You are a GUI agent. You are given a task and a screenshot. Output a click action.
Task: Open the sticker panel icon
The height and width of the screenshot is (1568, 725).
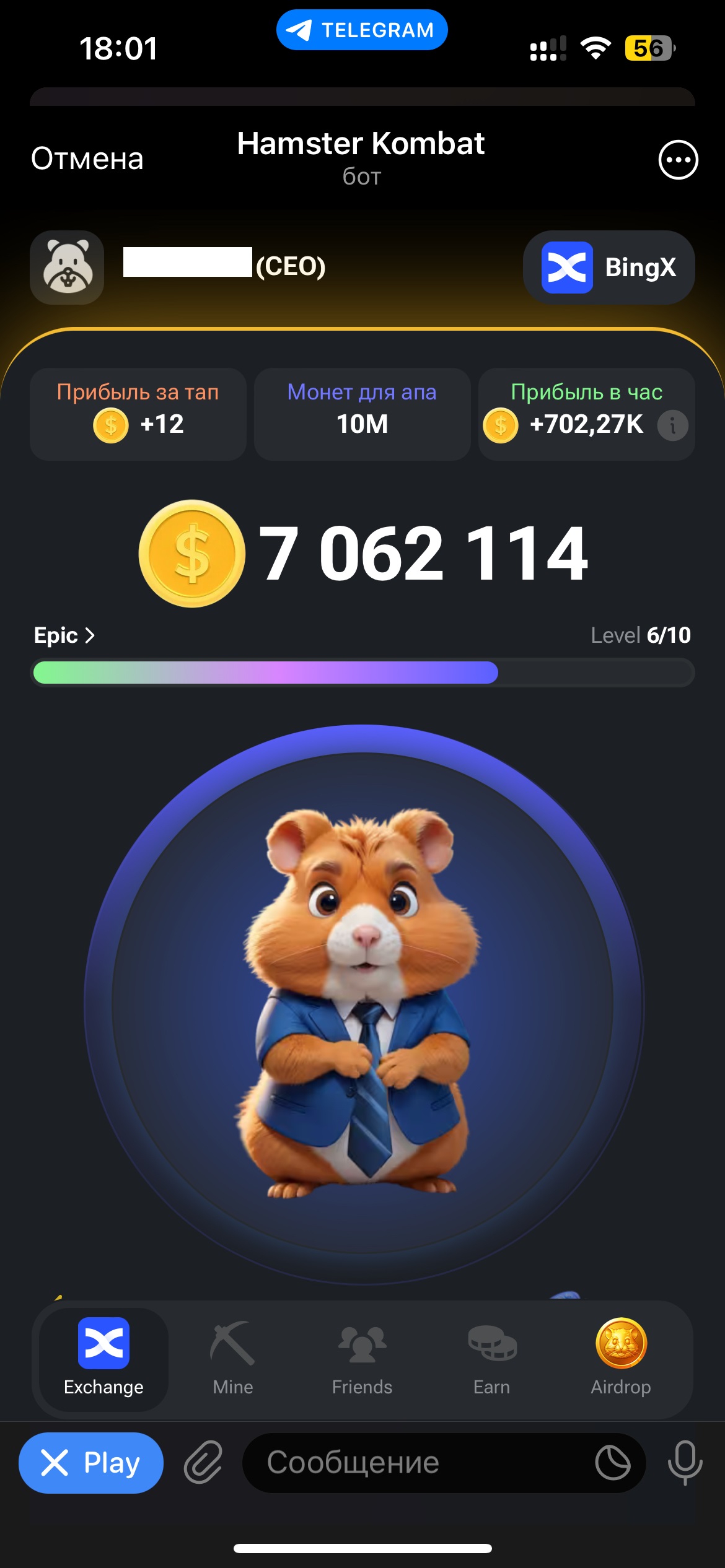612,1463
